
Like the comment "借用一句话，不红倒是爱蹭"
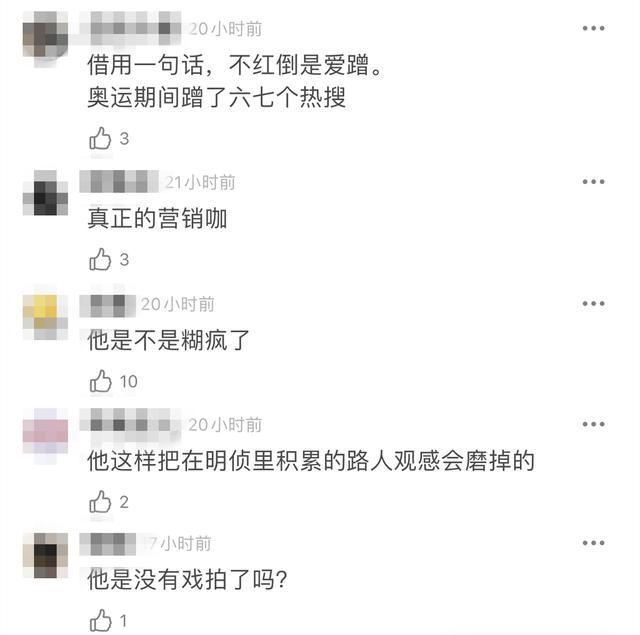pos(100,139)
